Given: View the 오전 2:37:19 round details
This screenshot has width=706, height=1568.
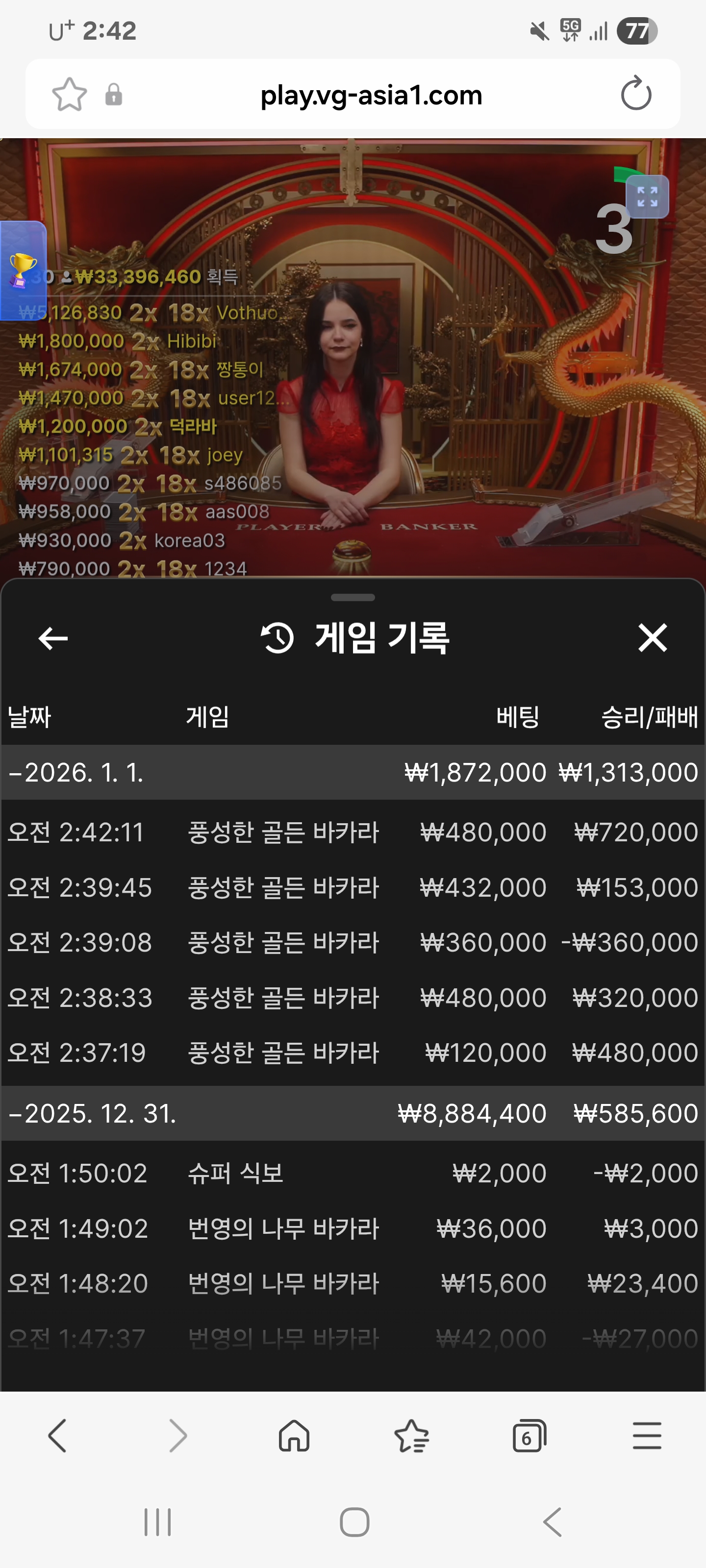Looking at the screenshot, I should (353, 1053).
